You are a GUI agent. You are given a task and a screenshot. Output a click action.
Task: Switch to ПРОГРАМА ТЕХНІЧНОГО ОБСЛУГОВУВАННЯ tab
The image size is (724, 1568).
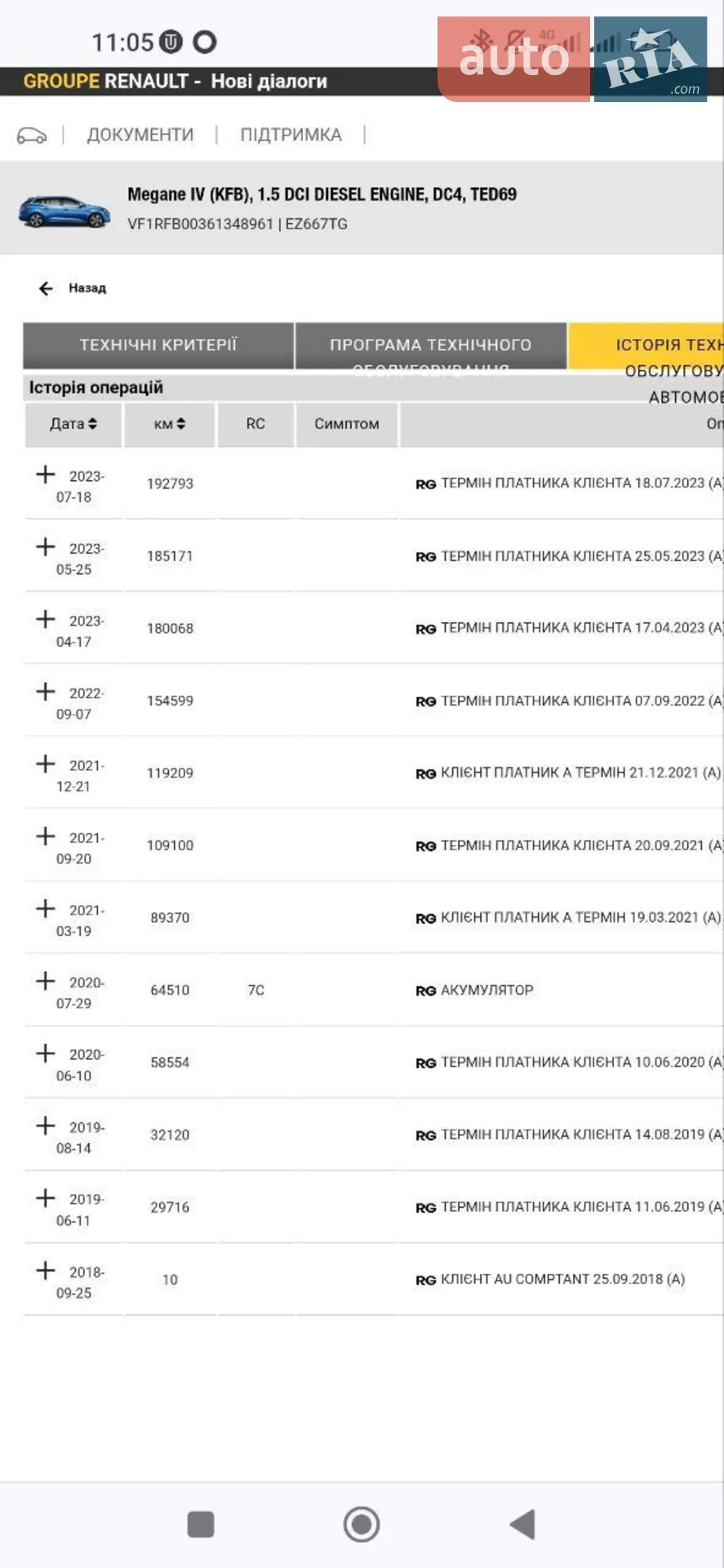[430, 345]
